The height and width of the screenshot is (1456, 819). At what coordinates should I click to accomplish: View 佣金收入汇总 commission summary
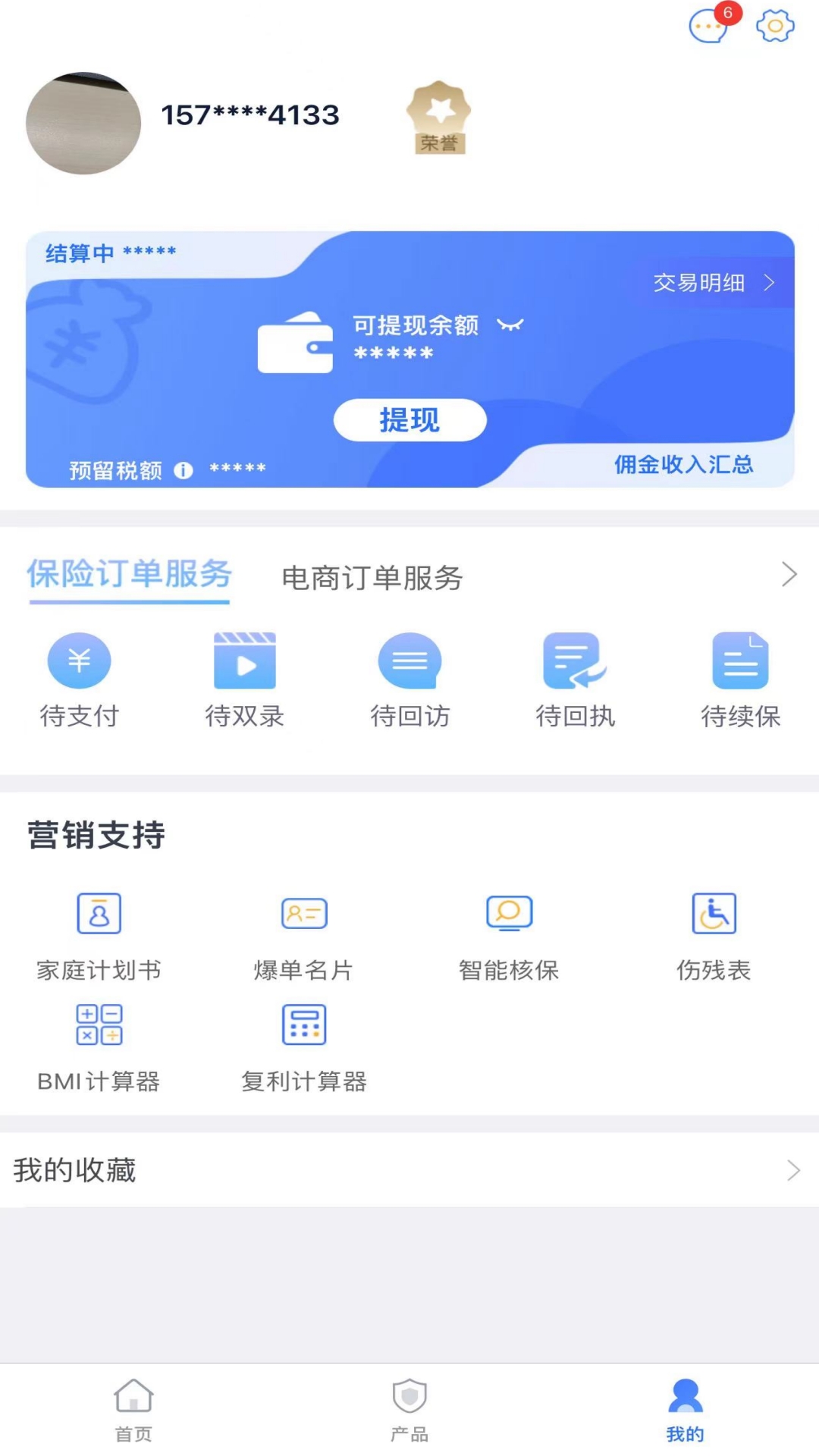(x=683, y=464)
